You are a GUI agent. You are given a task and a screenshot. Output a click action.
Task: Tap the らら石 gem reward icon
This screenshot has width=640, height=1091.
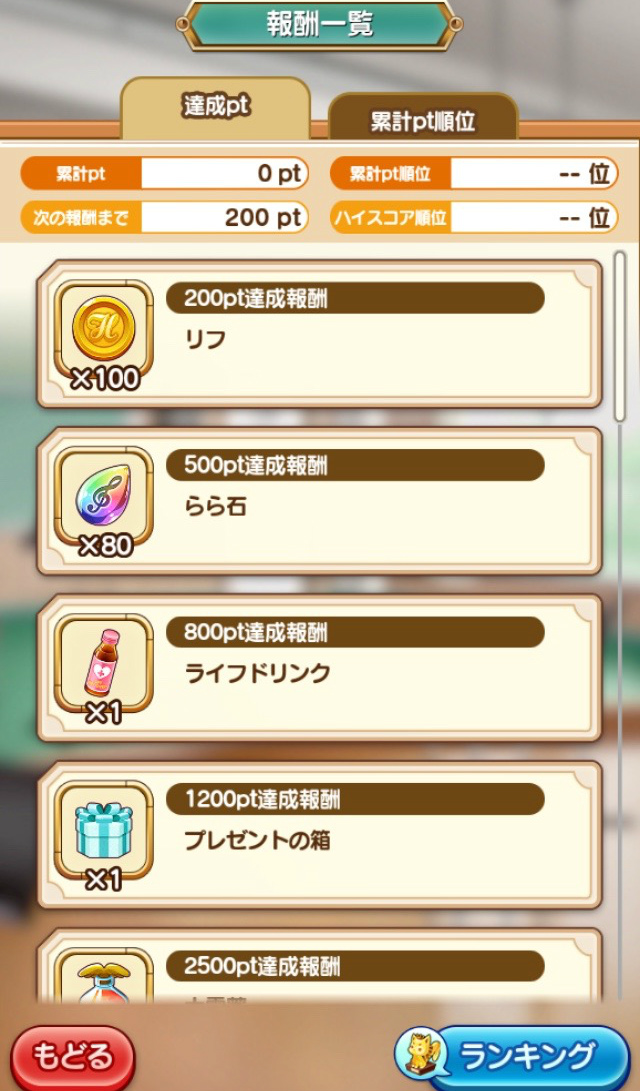click(104, 497)
